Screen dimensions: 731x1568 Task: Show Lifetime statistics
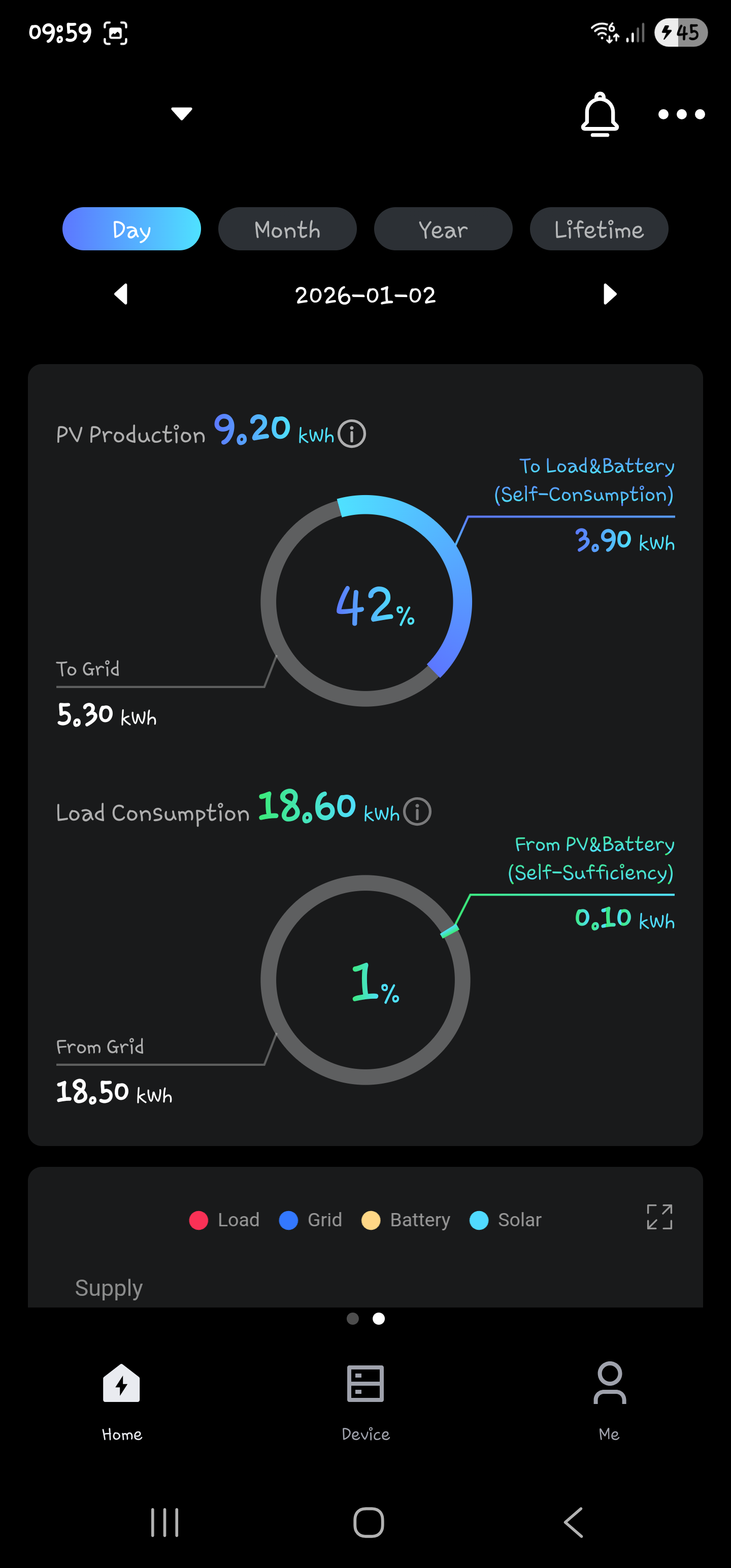pyautogui.click(x=599, y=229)
